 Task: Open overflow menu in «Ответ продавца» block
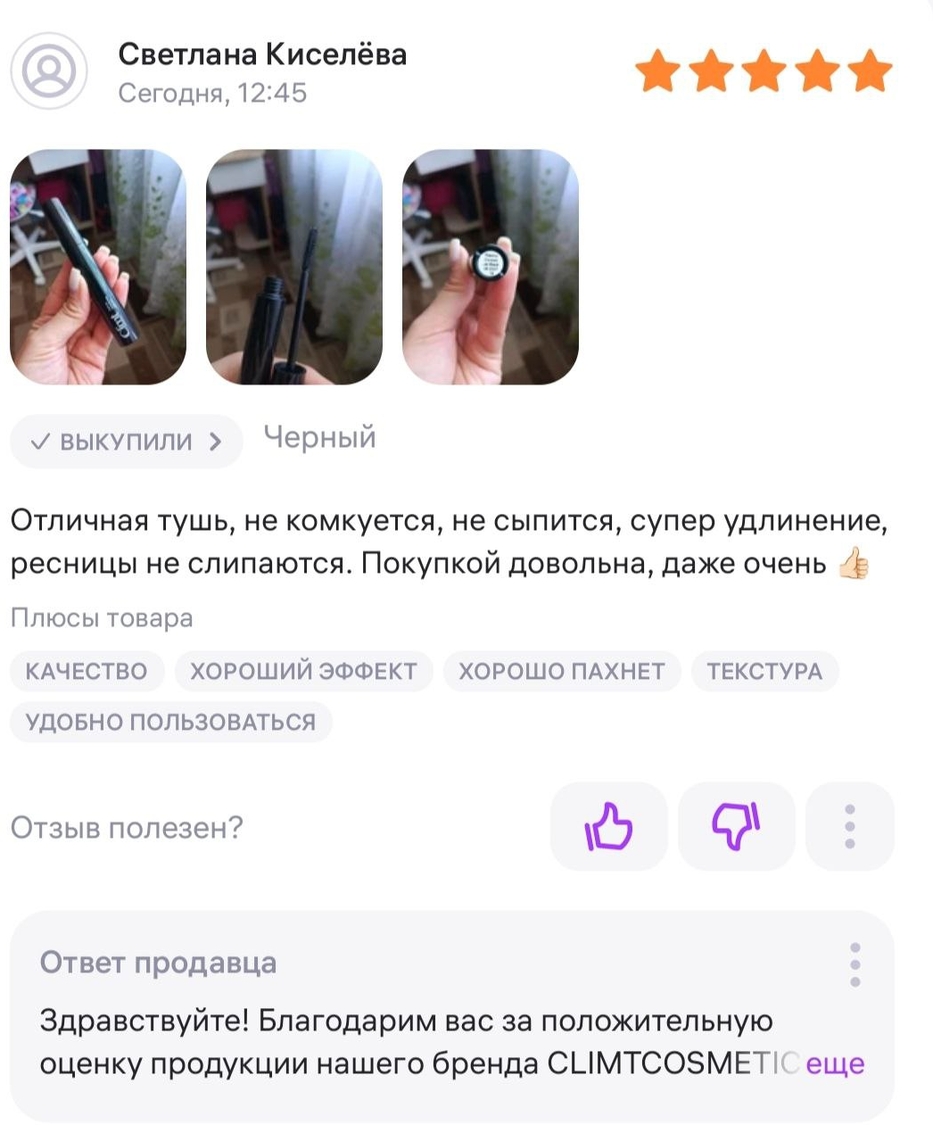coord(855,964)
